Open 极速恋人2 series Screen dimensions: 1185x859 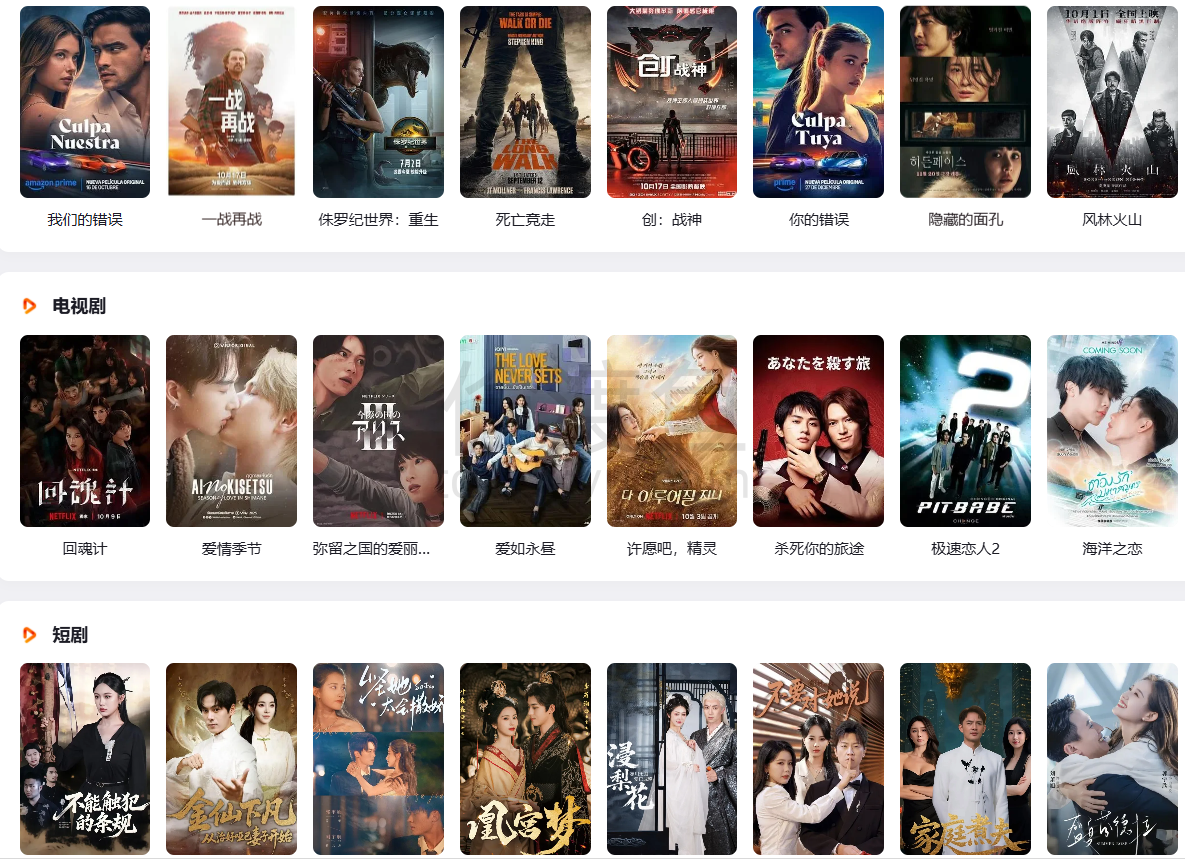pos(965,430)
